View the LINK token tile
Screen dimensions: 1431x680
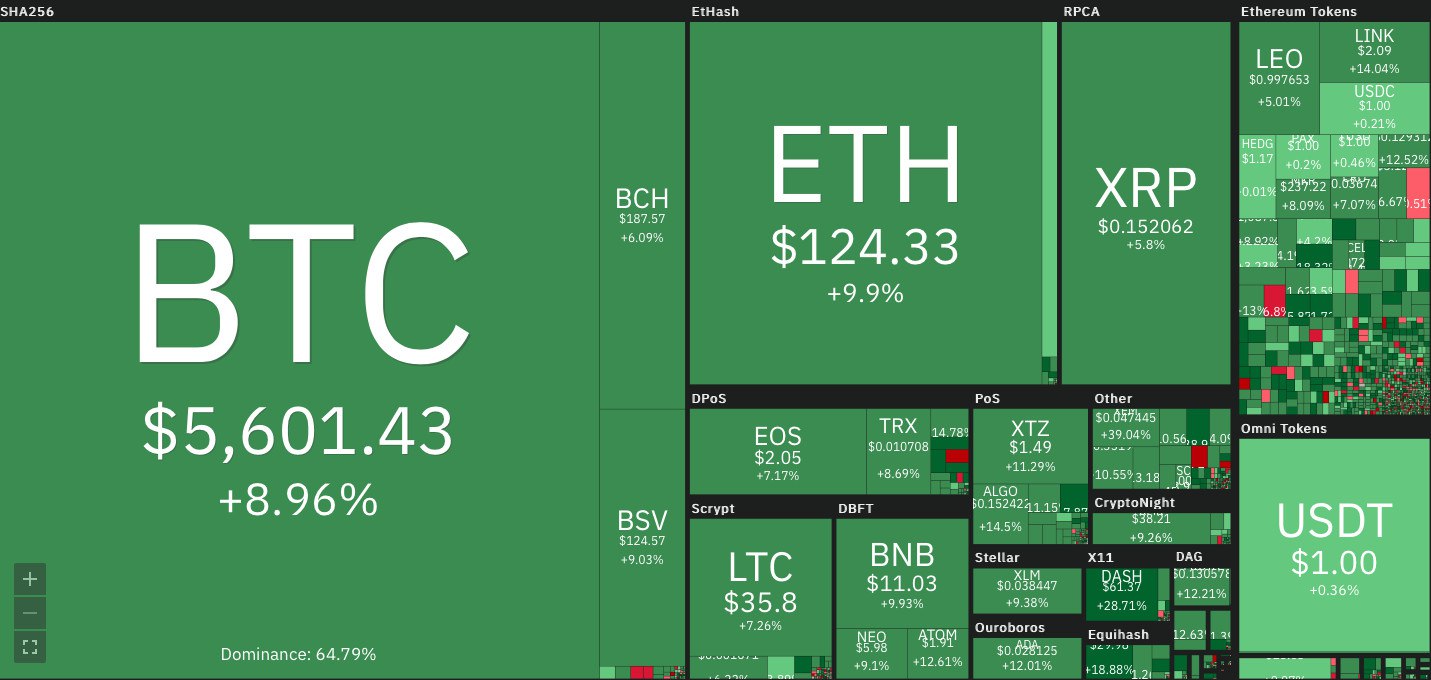point(1374,52)
